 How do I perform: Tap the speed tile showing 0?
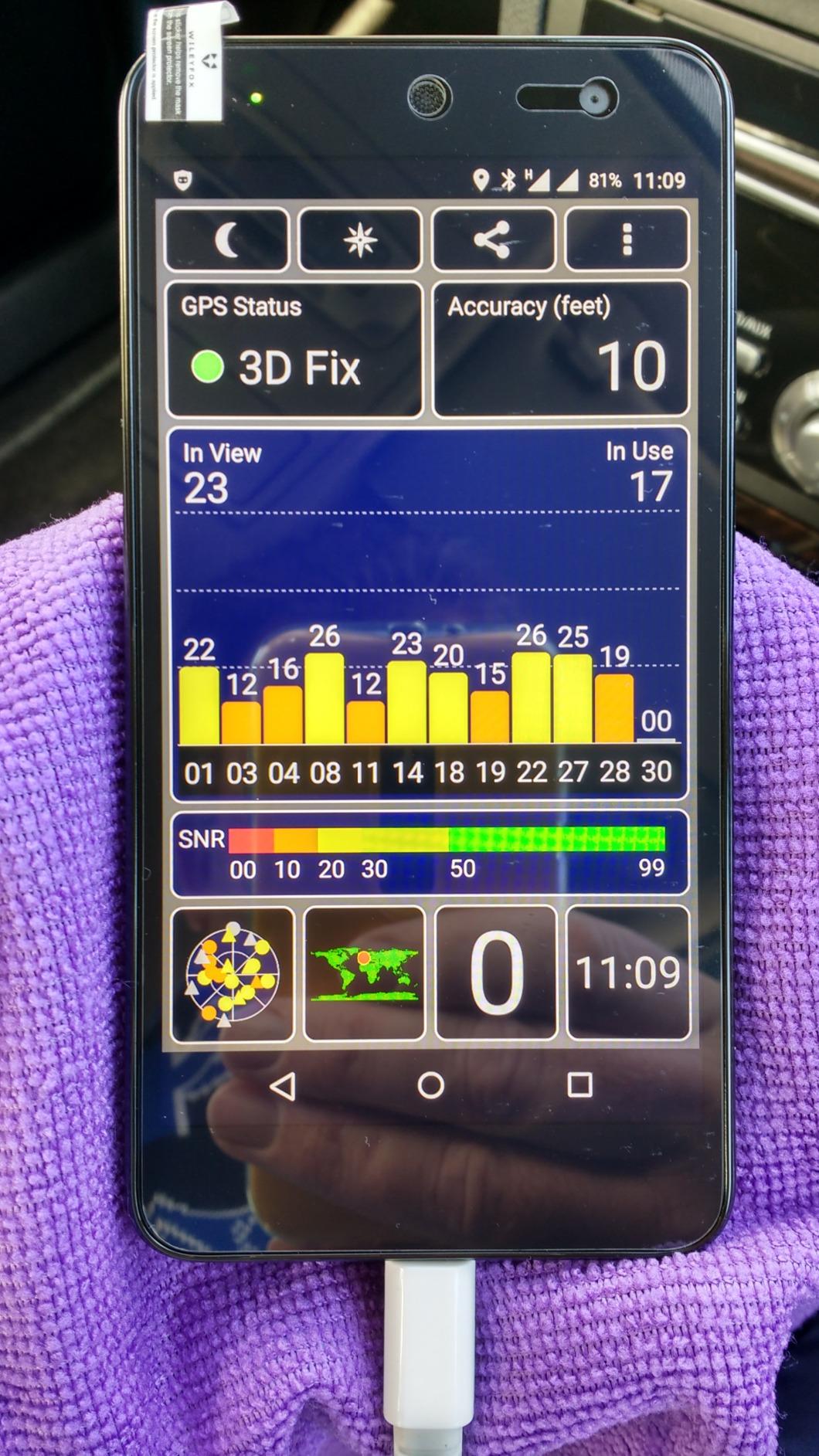(x=496, y=972)
